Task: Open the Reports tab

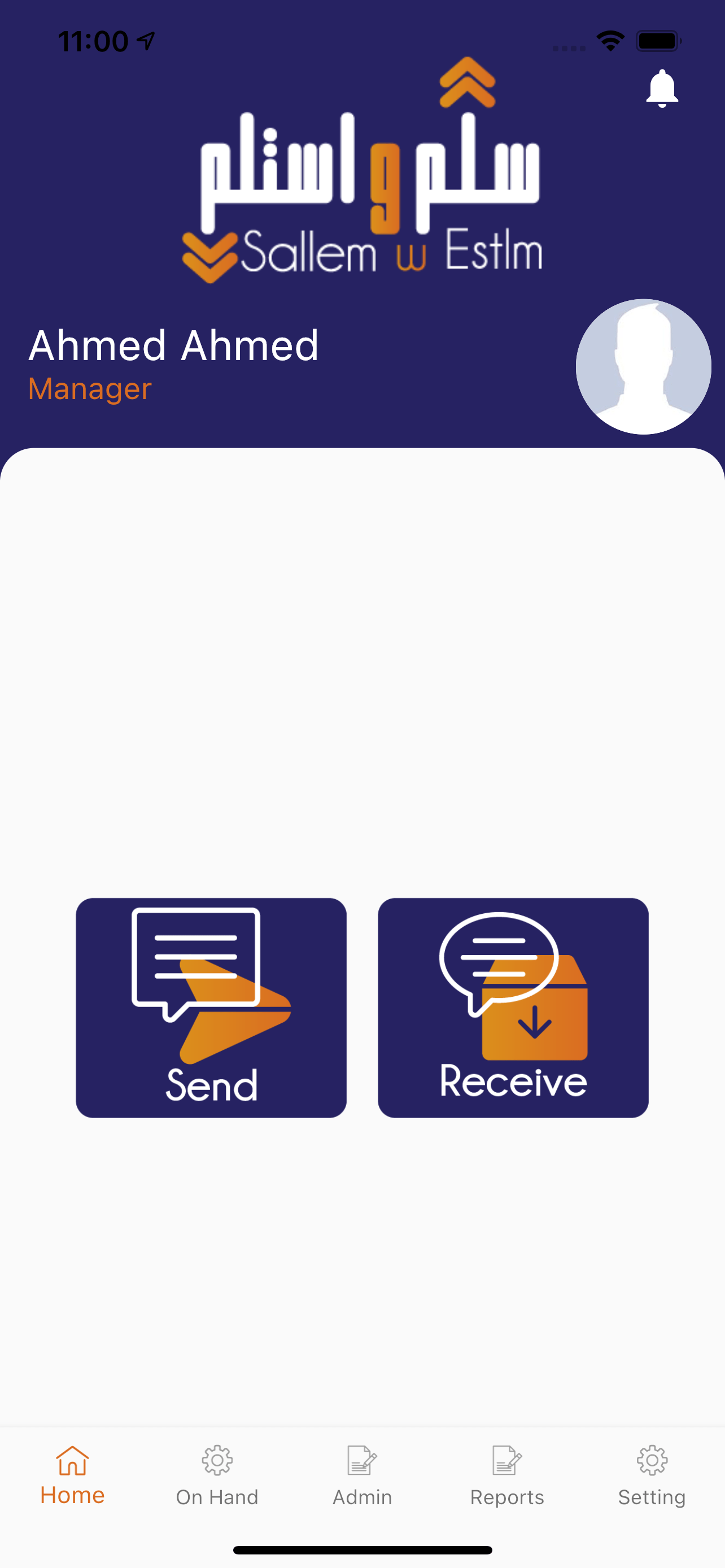Action: click(507, 1476)
